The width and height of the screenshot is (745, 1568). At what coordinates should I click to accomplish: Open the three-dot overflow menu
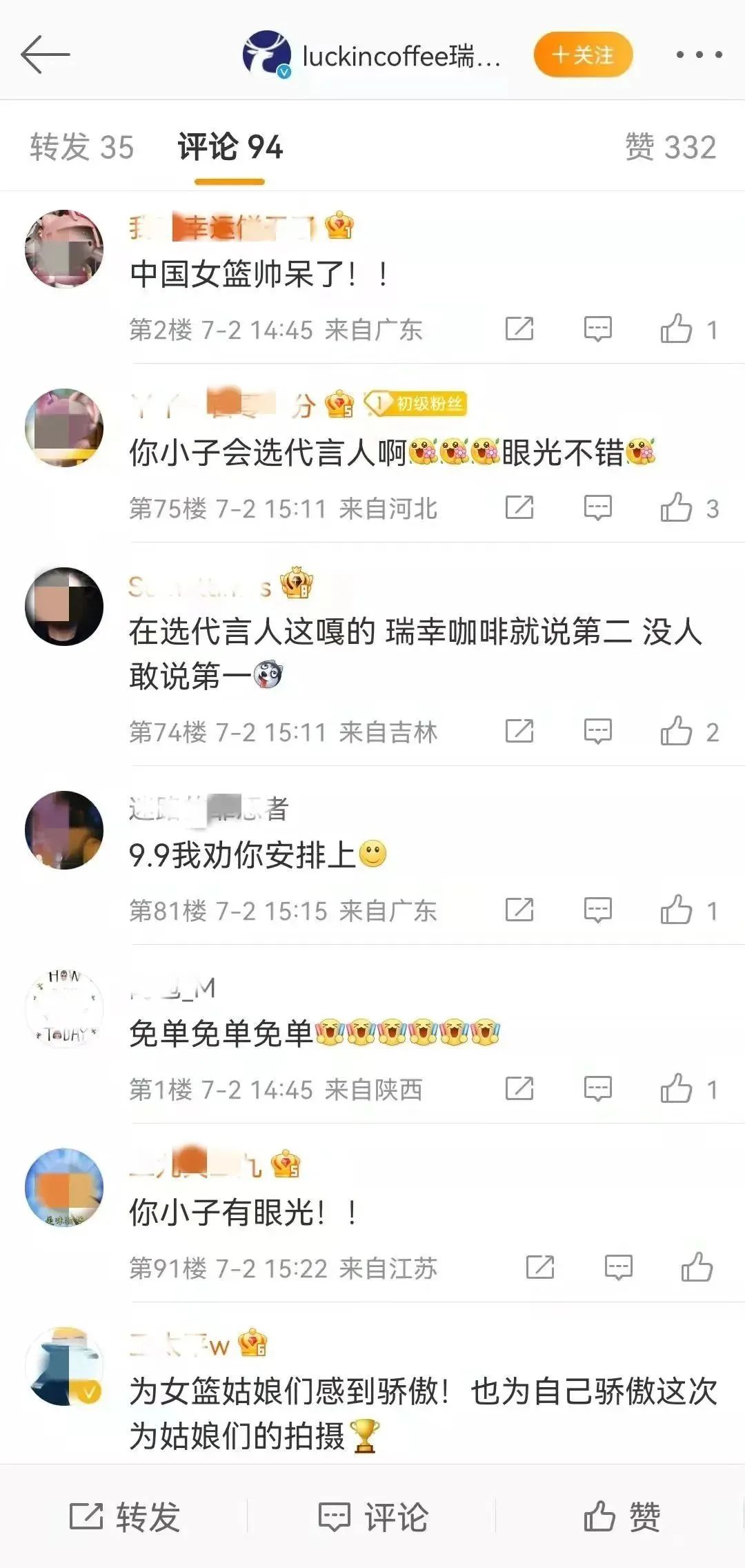tap(698, 55)
